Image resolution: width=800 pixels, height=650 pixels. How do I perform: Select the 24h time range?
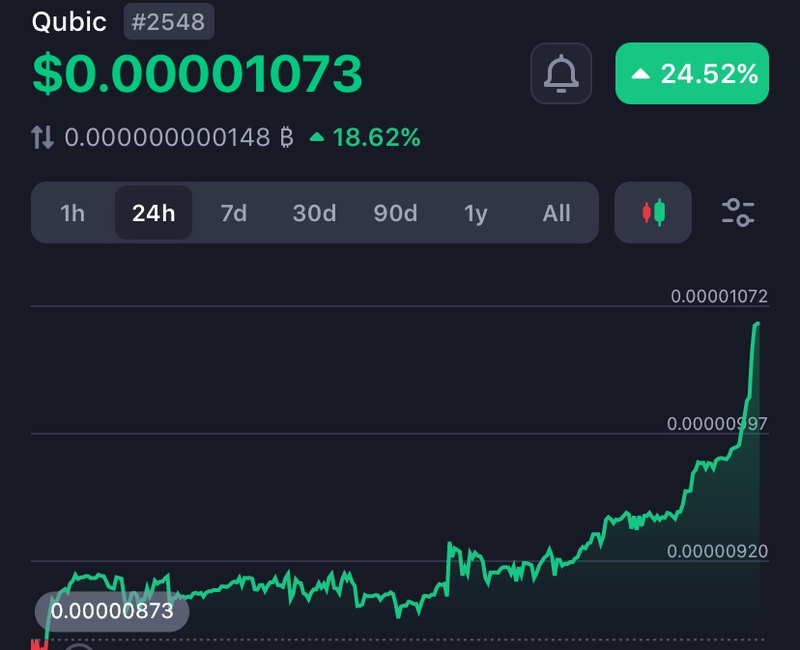pos(153,213)
